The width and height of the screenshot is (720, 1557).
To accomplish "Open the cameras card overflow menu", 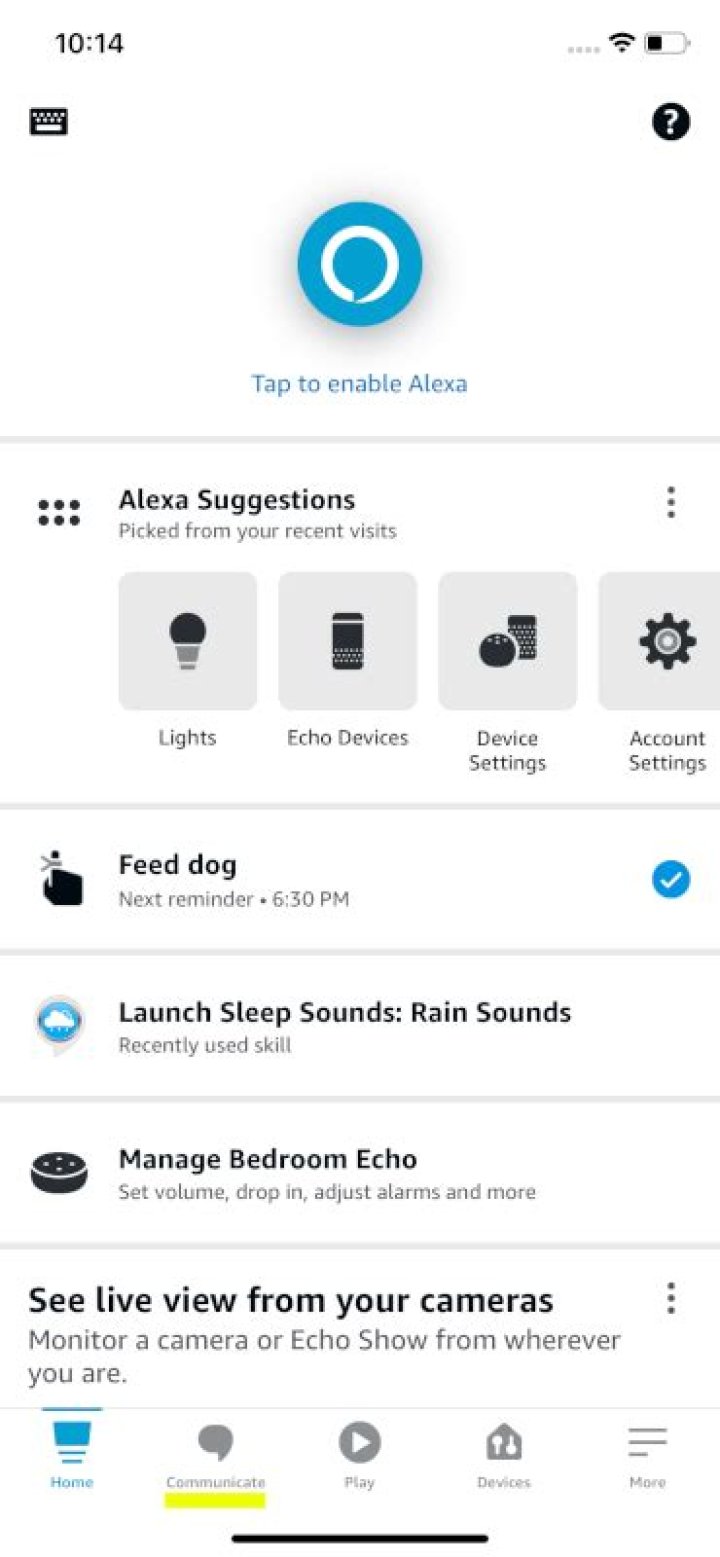I will [x=671, y=1297].
